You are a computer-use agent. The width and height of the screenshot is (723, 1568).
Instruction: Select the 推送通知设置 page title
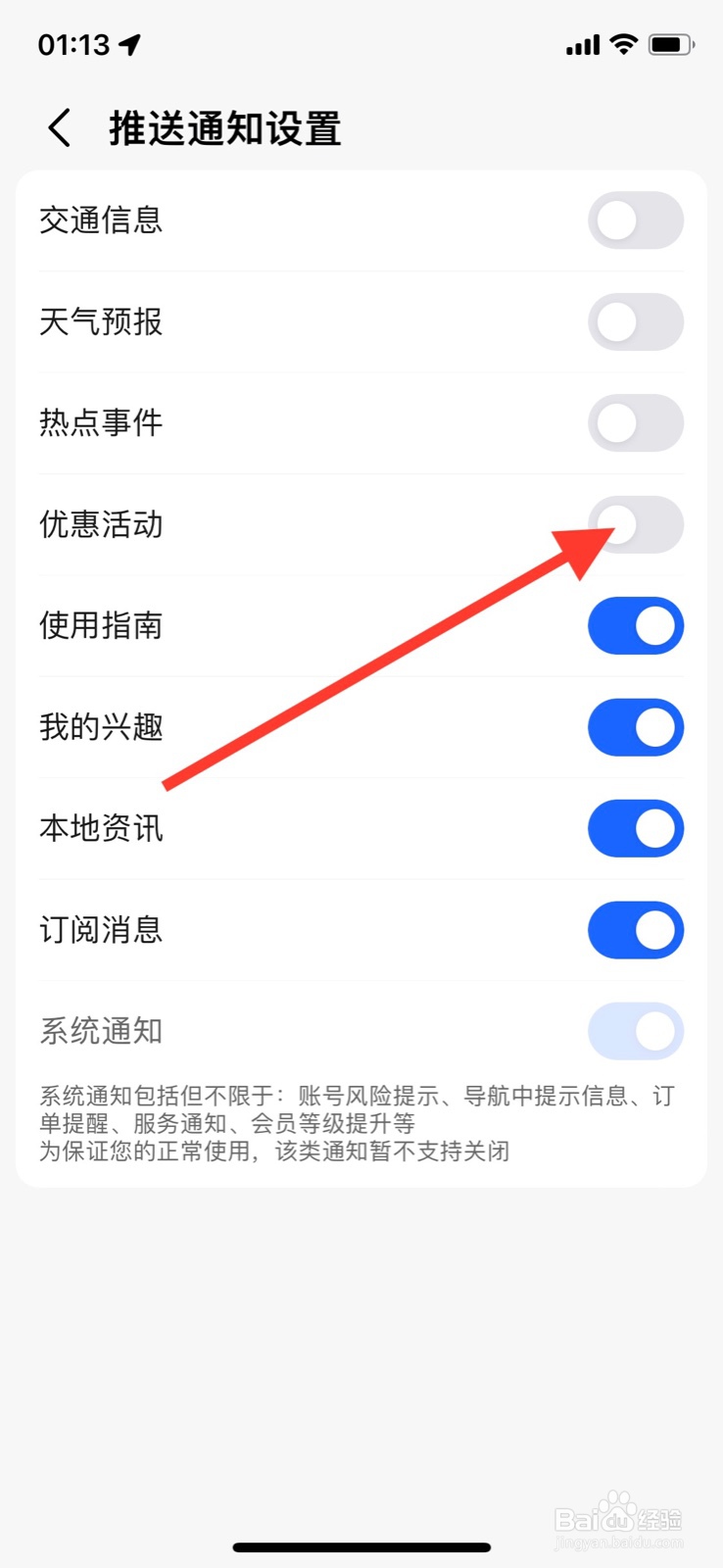click(223, 127)
